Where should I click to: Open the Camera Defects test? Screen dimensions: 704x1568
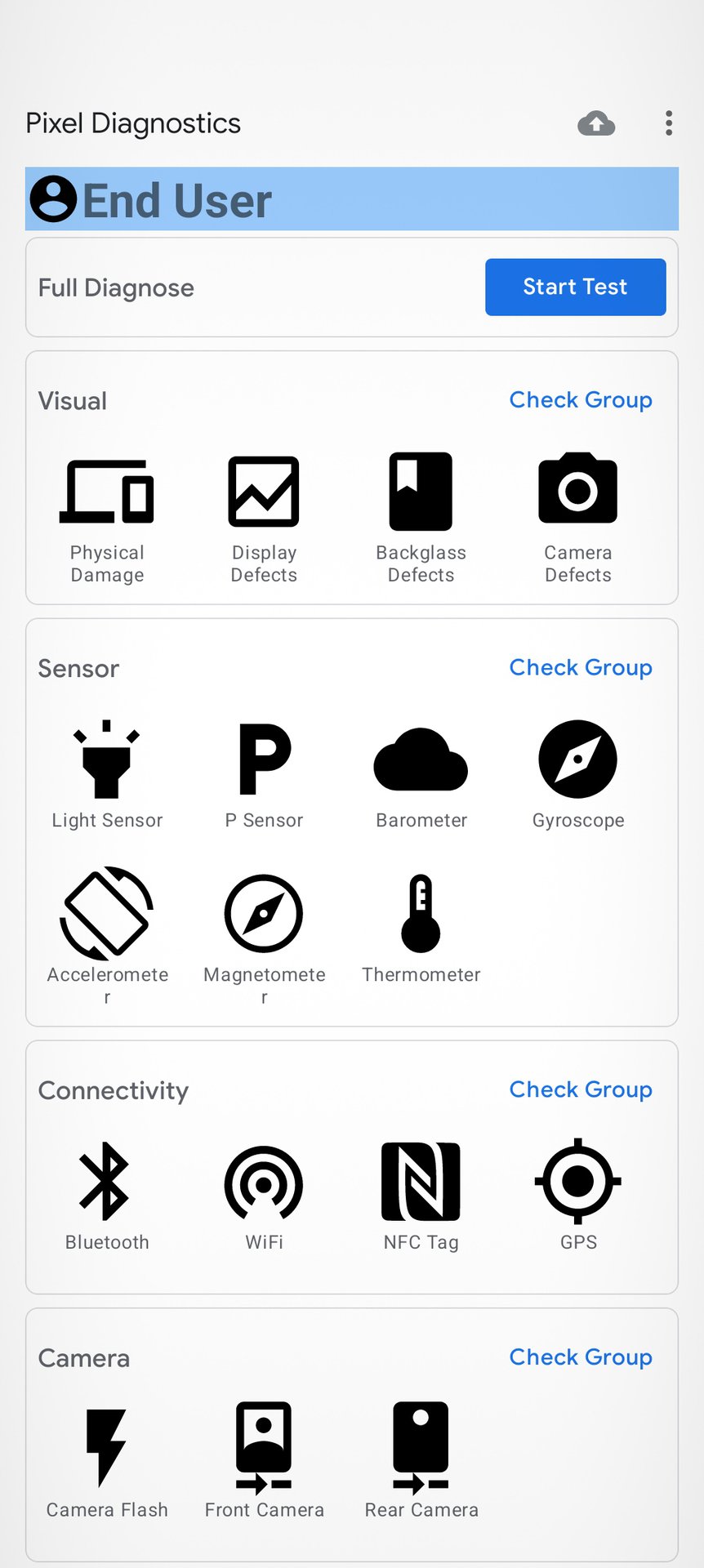coord(577,515)
